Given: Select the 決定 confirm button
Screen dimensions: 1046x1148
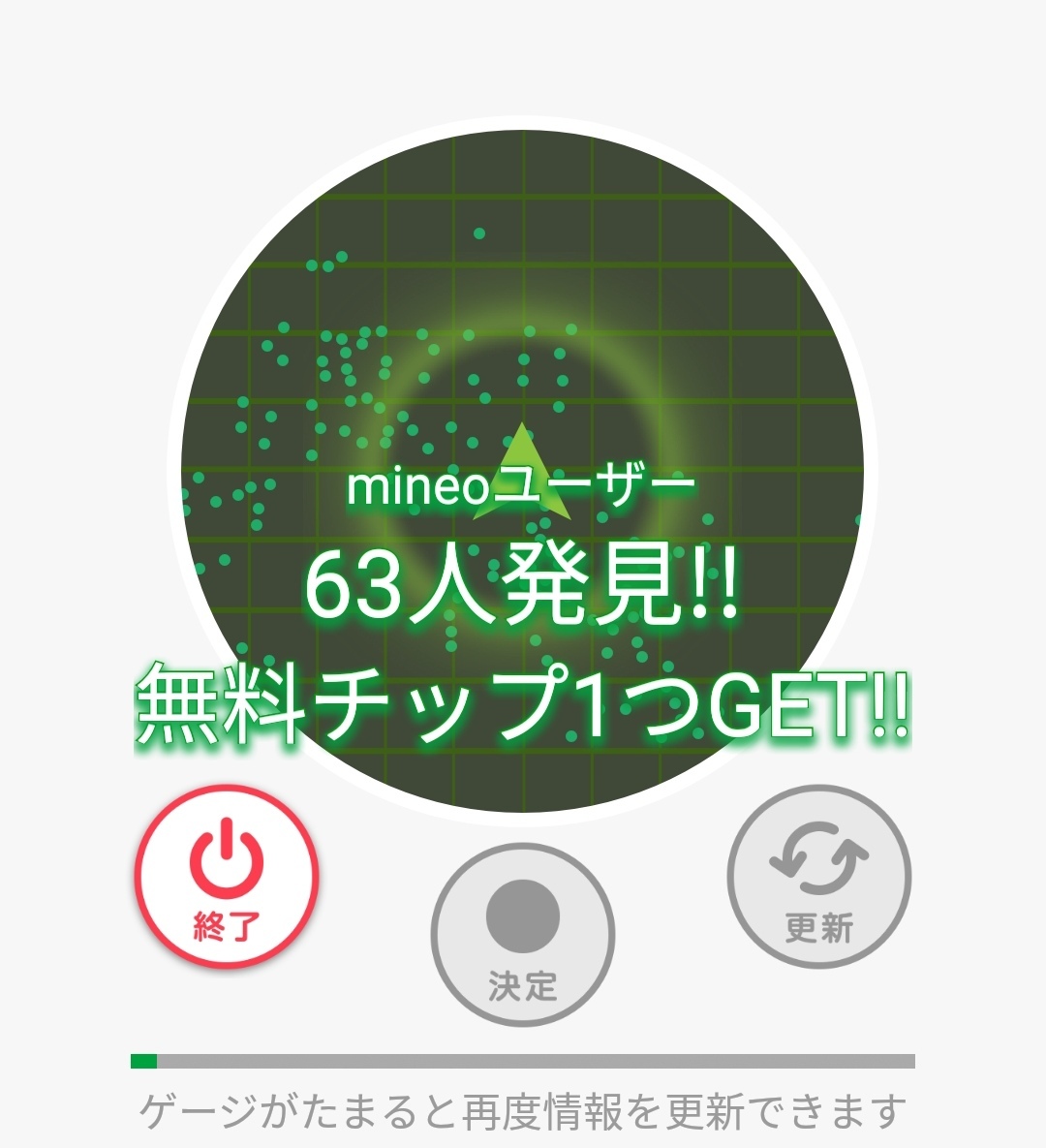Looking at the screenshot, I should (x=523, y=933).
